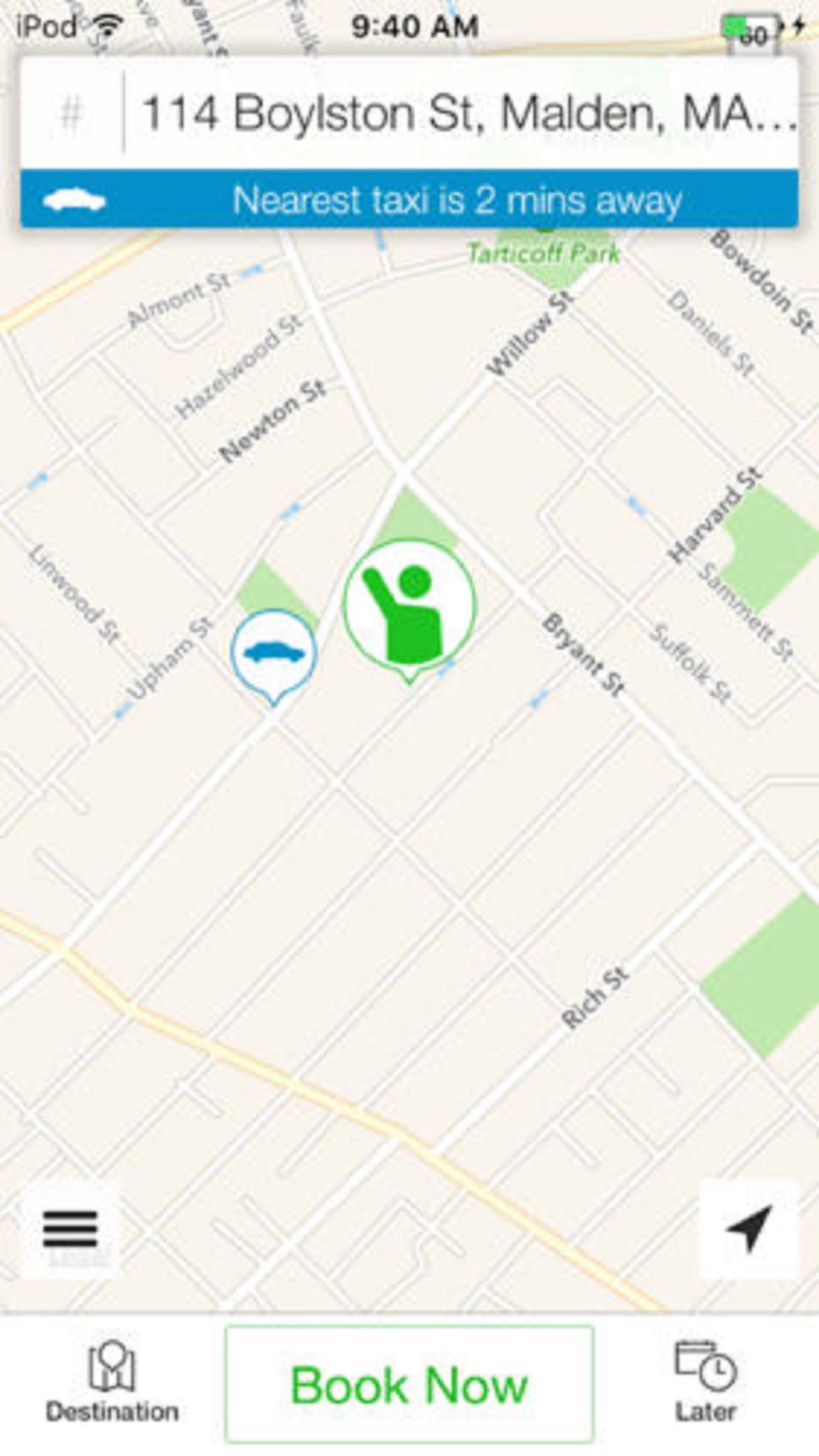
Task: Center map on my current location
Action: click(749, 1229)
